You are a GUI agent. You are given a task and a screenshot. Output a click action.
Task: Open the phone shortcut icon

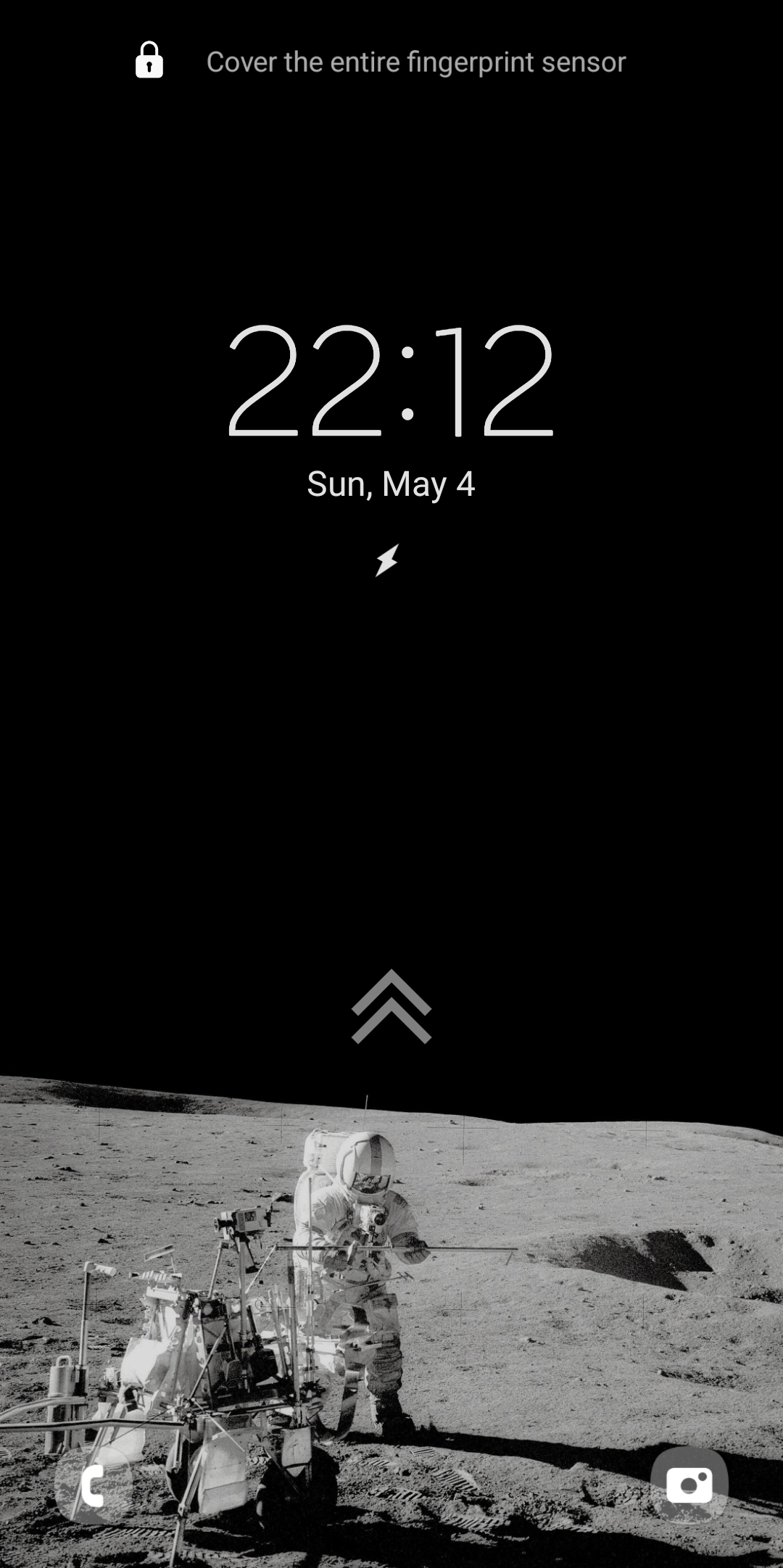[x=93, y=1485]
